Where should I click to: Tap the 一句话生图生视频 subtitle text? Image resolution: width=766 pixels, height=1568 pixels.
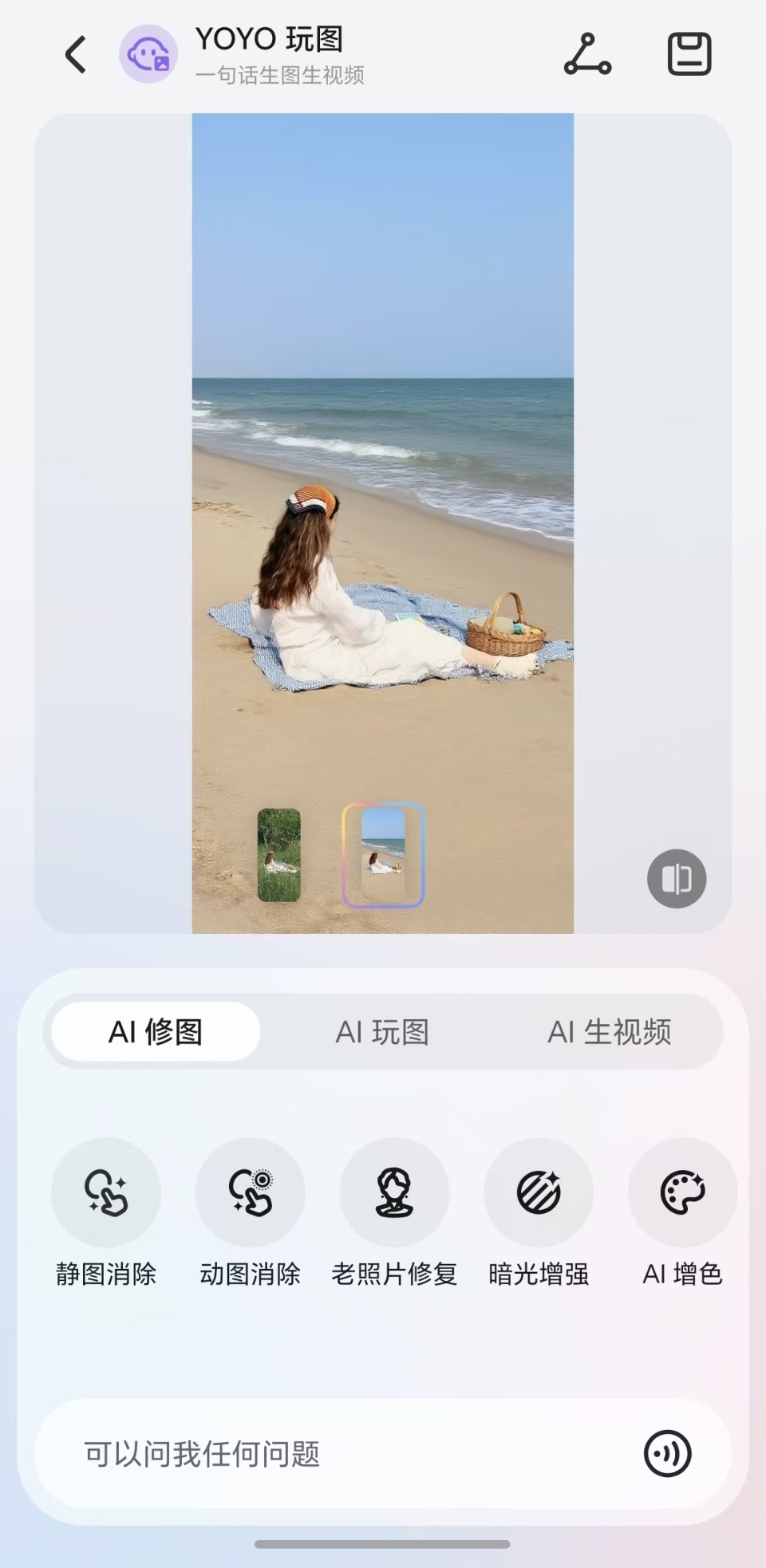click(x=281, y=76)
